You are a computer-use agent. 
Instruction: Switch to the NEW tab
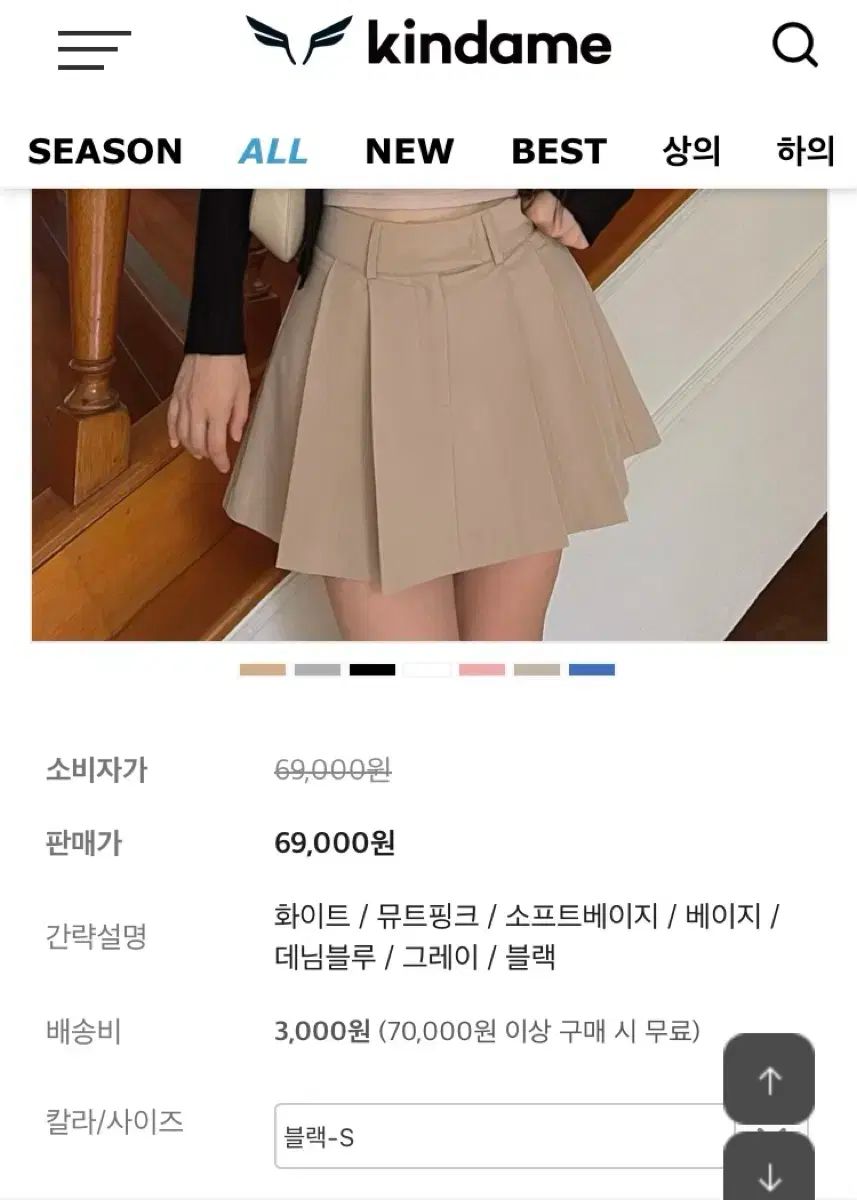point(409,151)
